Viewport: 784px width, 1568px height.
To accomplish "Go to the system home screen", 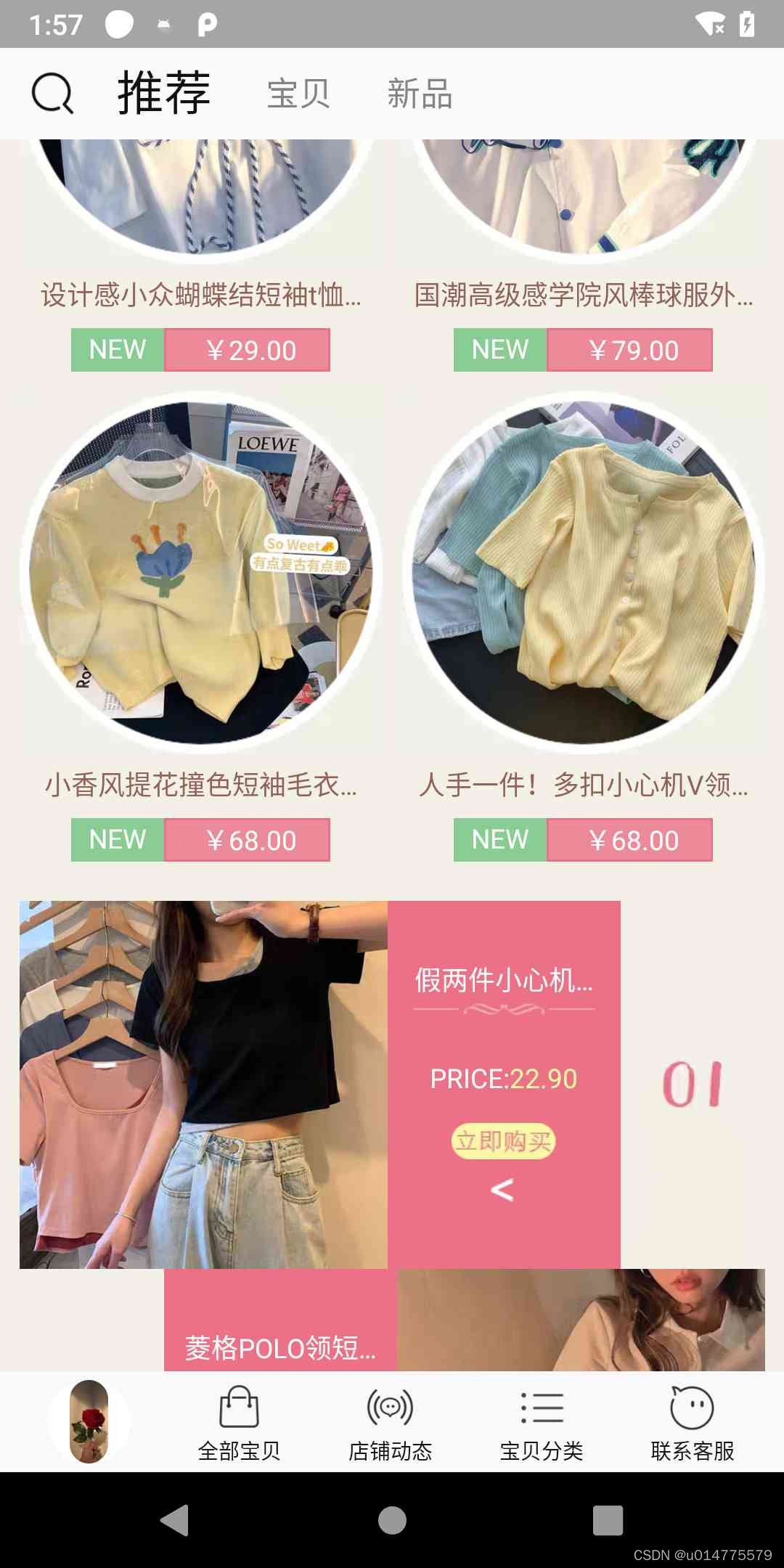I will point(392,1520).
